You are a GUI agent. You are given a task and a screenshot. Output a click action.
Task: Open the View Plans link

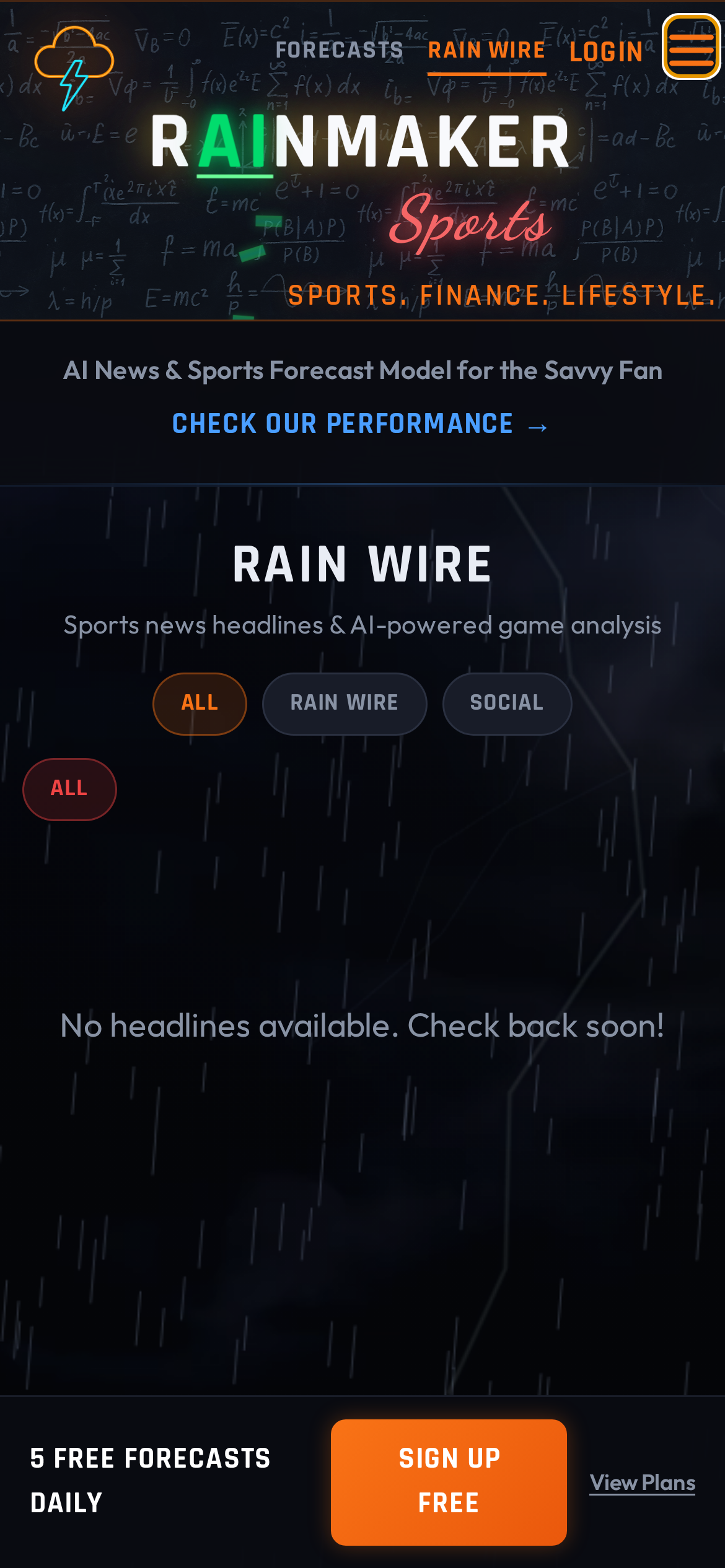[x=642, y=1483]
